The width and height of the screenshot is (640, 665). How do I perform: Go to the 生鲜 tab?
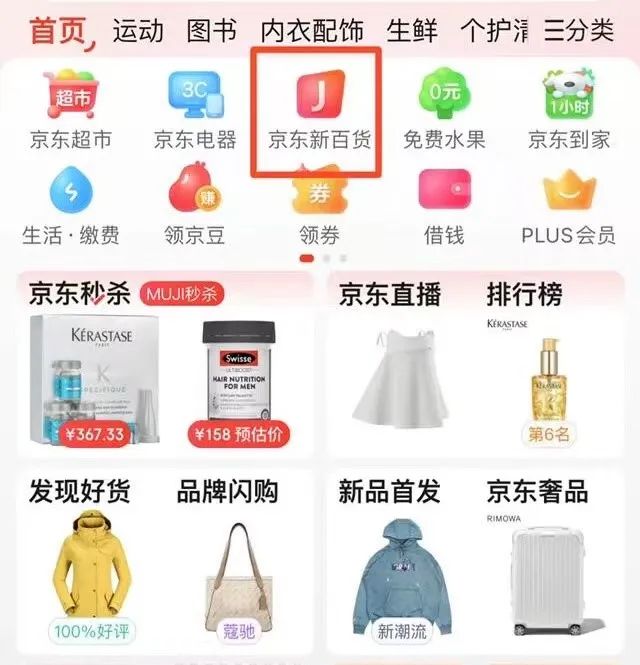[x=411, y=30]
